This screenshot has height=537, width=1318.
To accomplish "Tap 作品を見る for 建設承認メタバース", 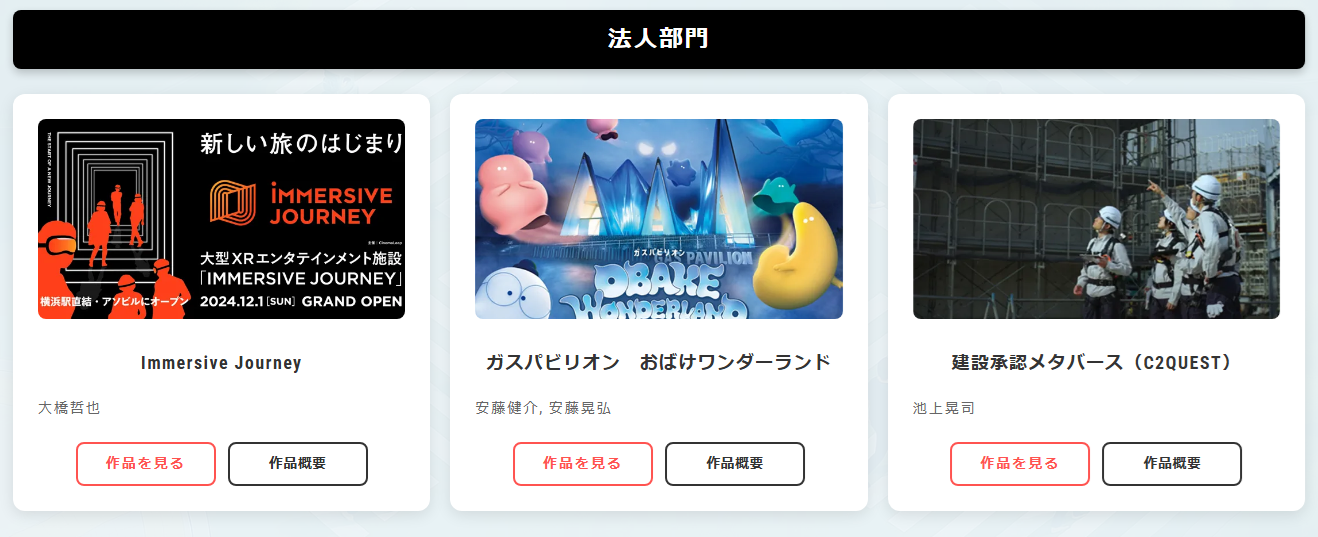I will pyautogui.click(x=1020, y=464).
